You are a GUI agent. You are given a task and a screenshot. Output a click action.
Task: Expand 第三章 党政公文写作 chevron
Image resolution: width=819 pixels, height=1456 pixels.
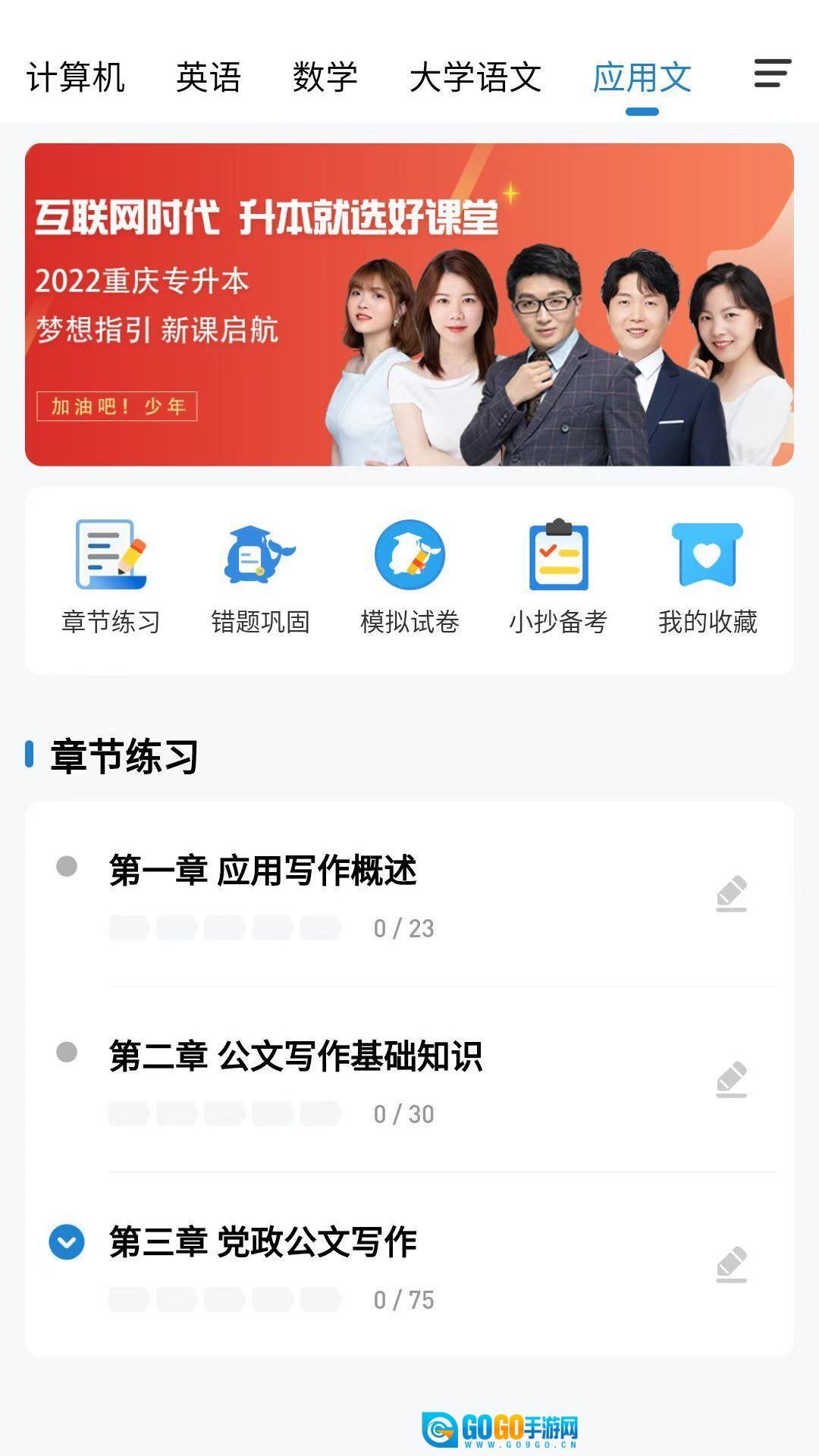pyautogui.click(x=67, y=1242)
